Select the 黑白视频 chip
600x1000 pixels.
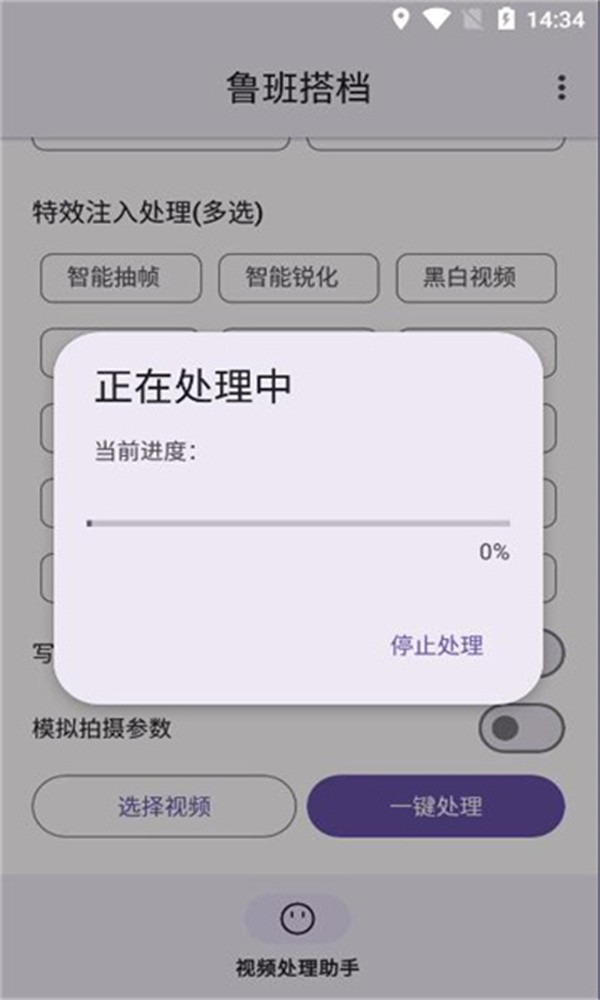click(476, 277)
